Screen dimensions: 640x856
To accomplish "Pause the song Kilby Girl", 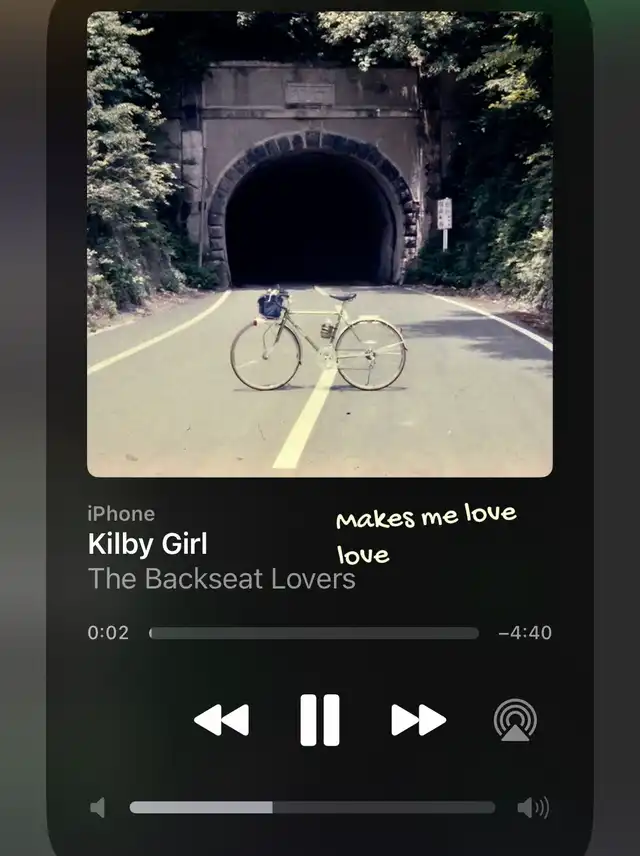I will pyautogui.click(x=320, y=720).
